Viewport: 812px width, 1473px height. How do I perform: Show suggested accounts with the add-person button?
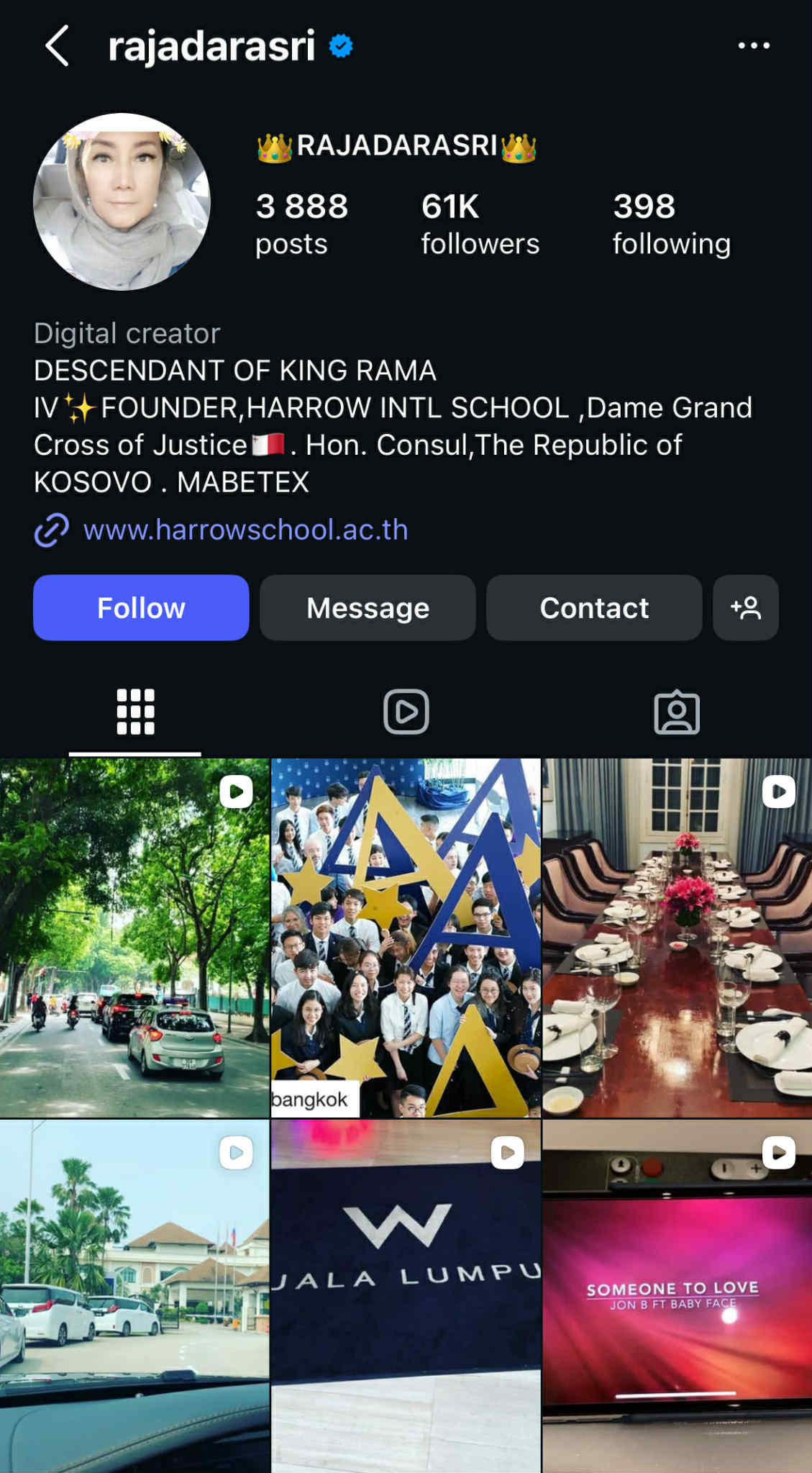[745, 608]
